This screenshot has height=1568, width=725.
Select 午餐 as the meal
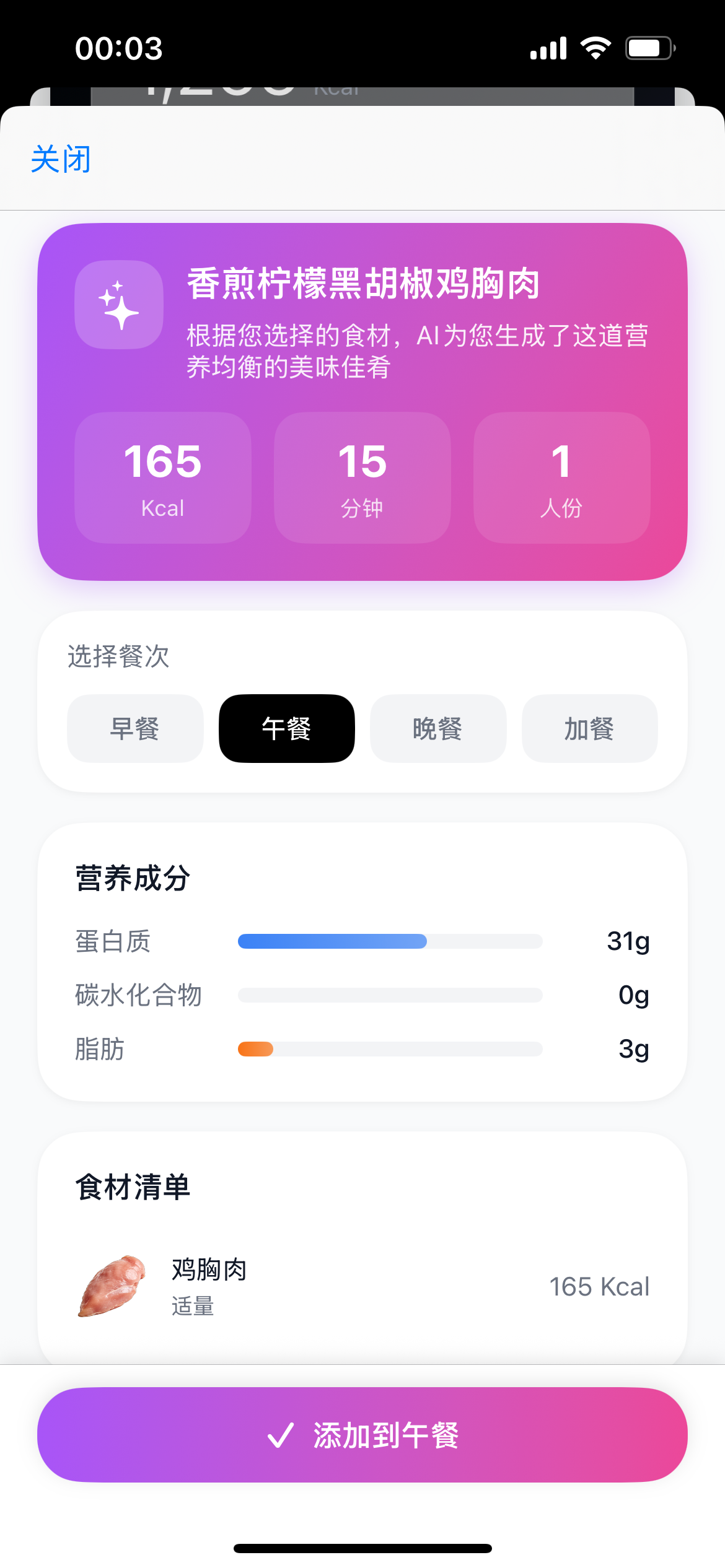(287, 728)
